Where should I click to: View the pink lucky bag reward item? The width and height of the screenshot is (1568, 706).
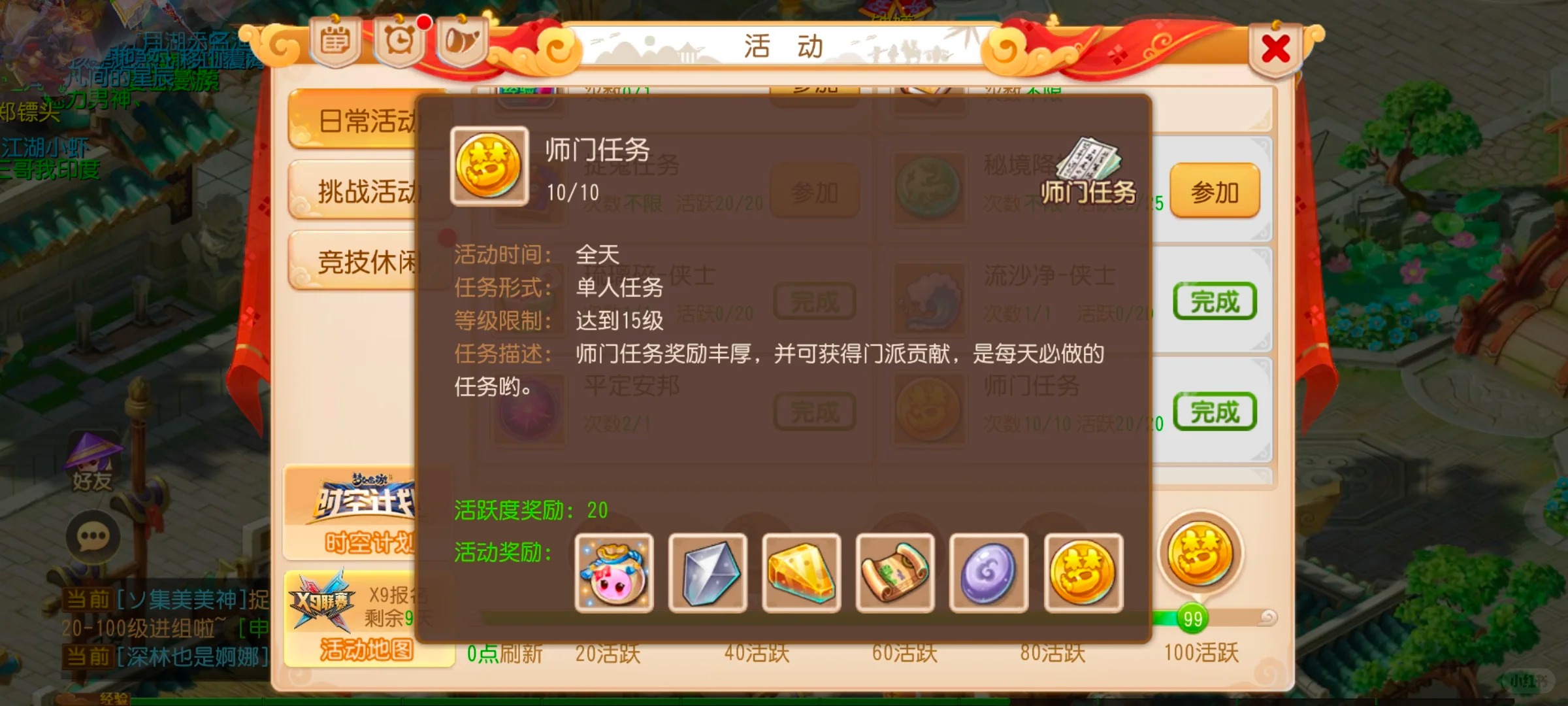[614, 573]
